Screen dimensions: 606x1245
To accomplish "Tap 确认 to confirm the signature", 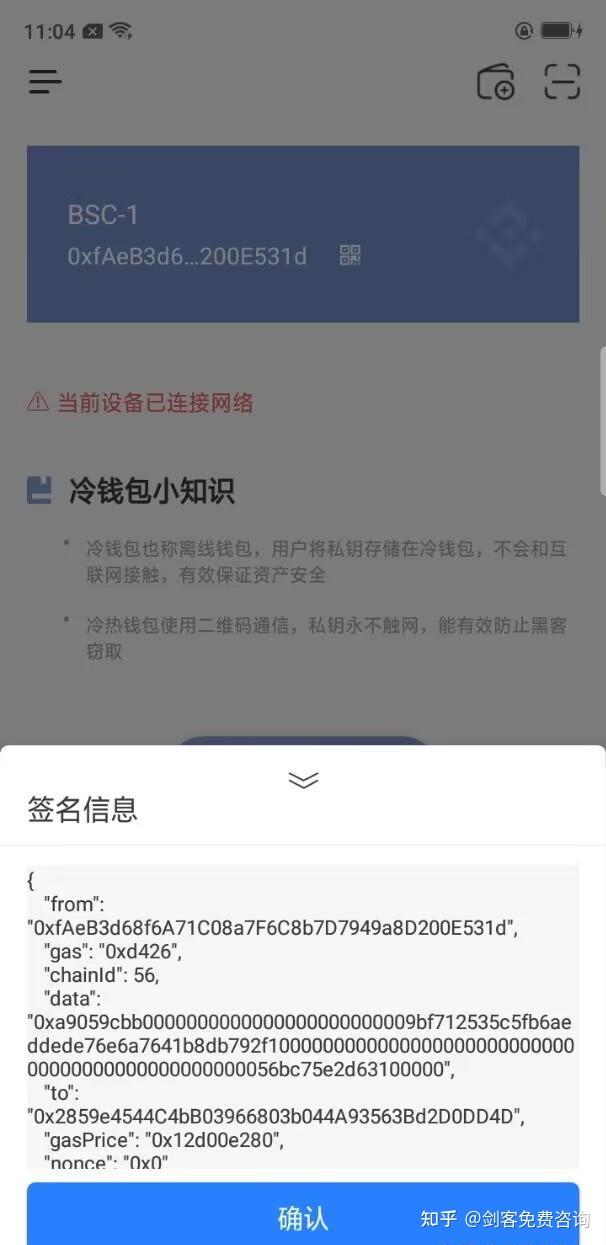I will [x=302, y=1217].
